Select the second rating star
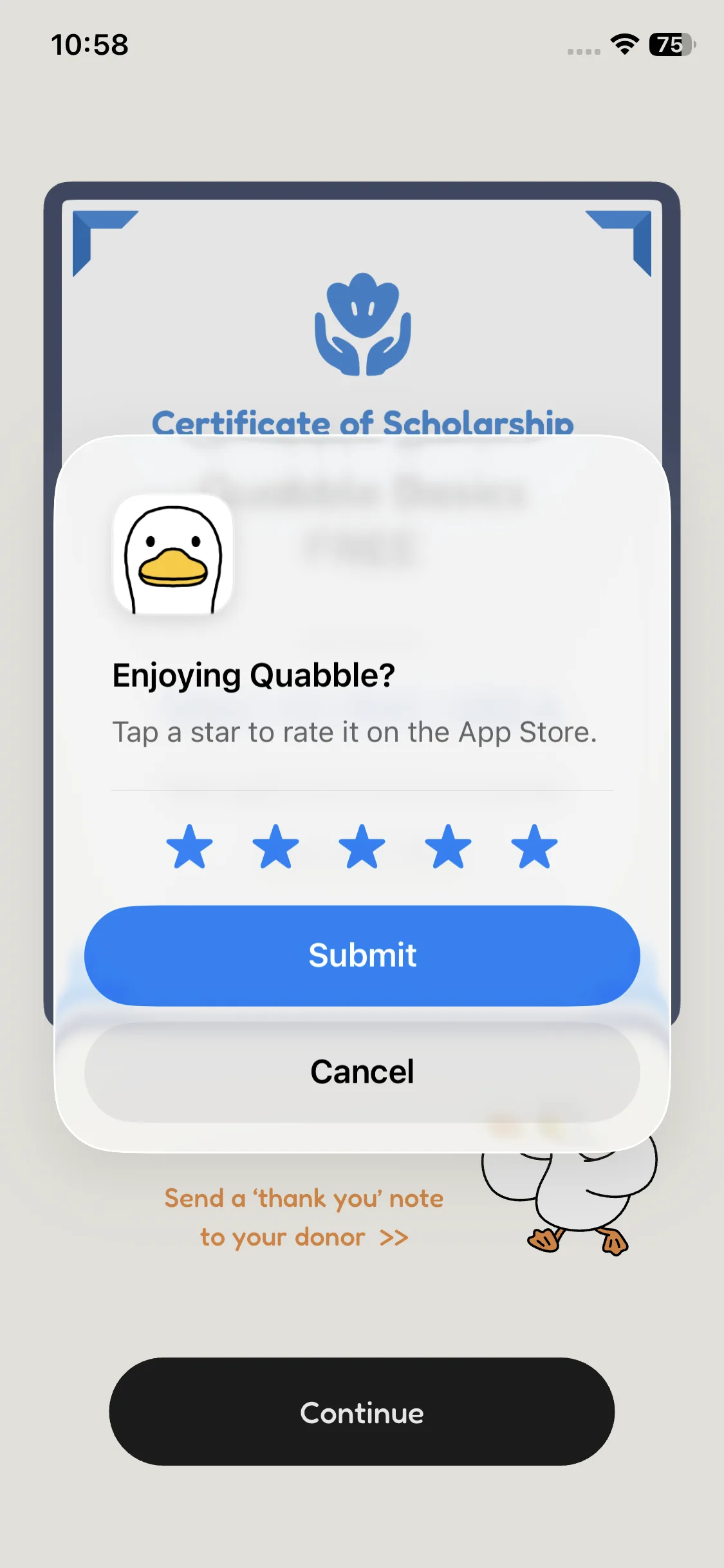 (x=275, y=847)
